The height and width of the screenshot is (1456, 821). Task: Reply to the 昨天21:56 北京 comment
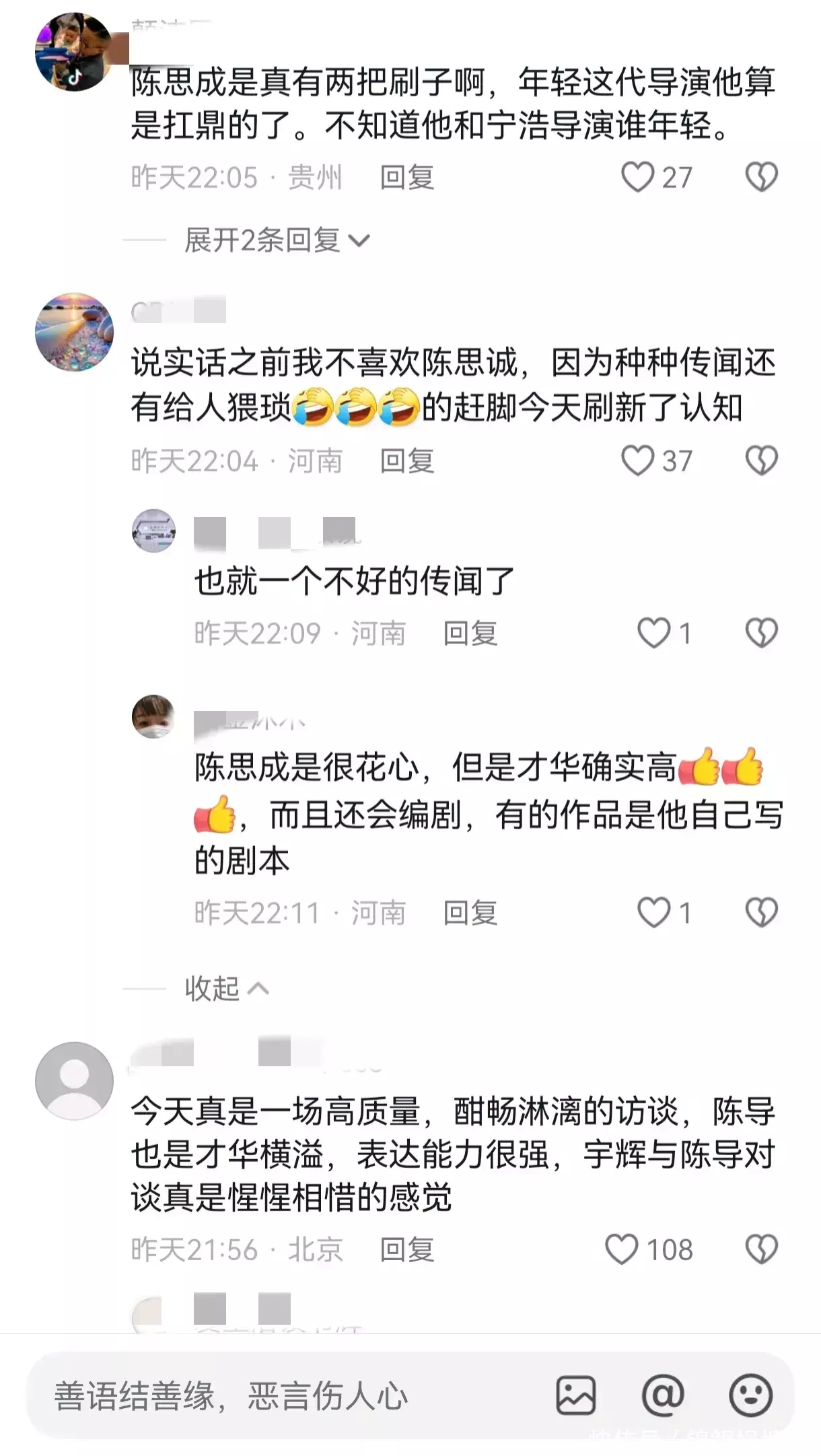click(x=407, y=1251)
